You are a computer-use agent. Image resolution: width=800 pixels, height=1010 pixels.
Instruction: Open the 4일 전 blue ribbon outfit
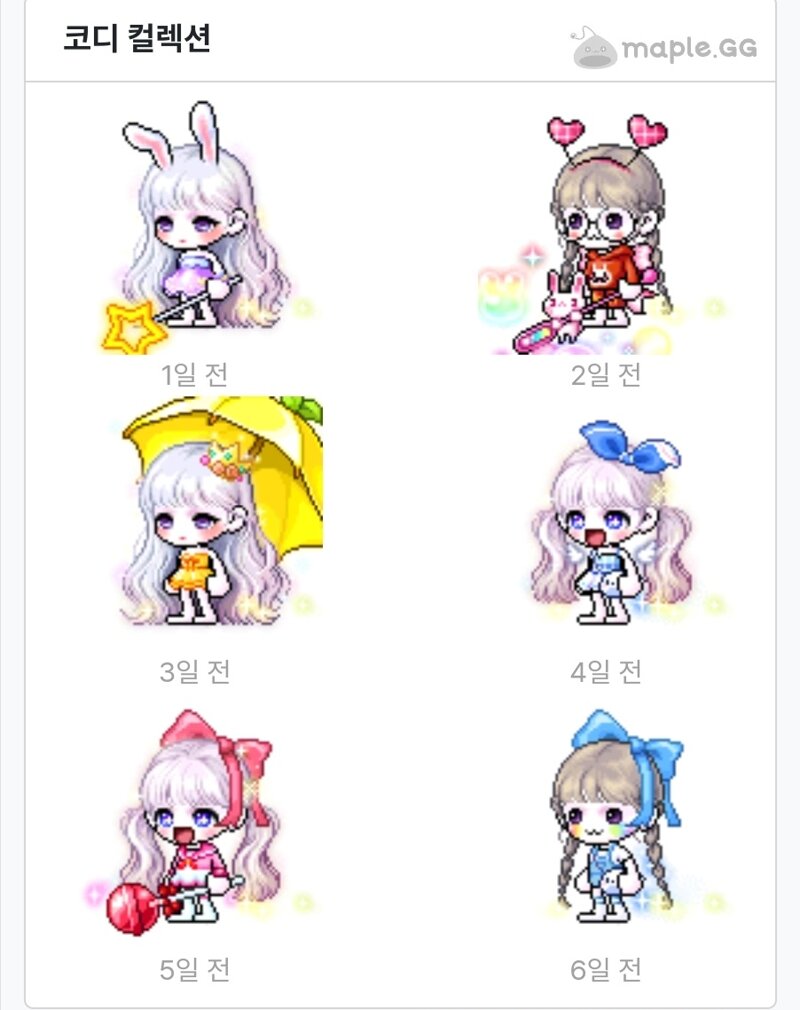coord(608,525)
